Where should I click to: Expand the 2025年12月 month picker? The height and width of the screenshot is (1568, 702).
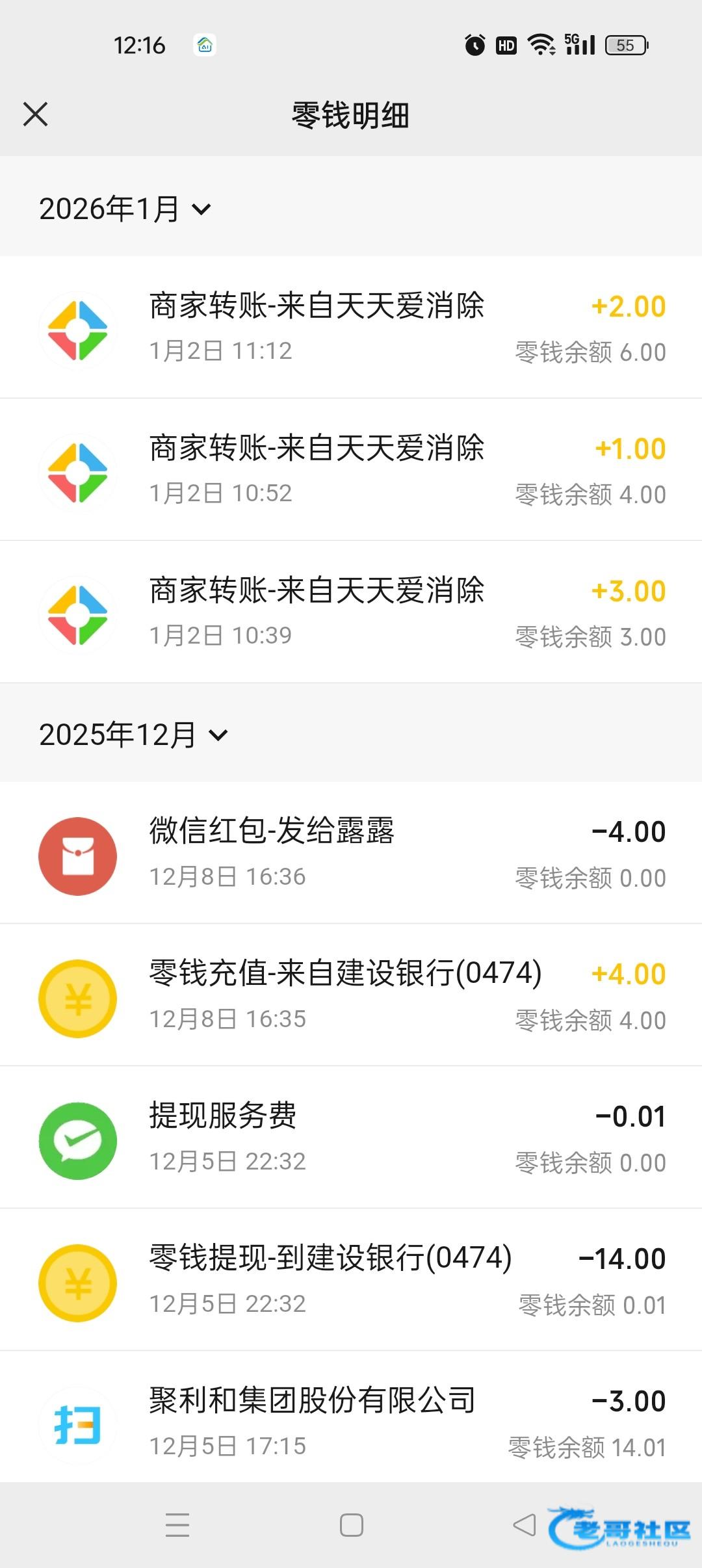[x=133, y=735]
